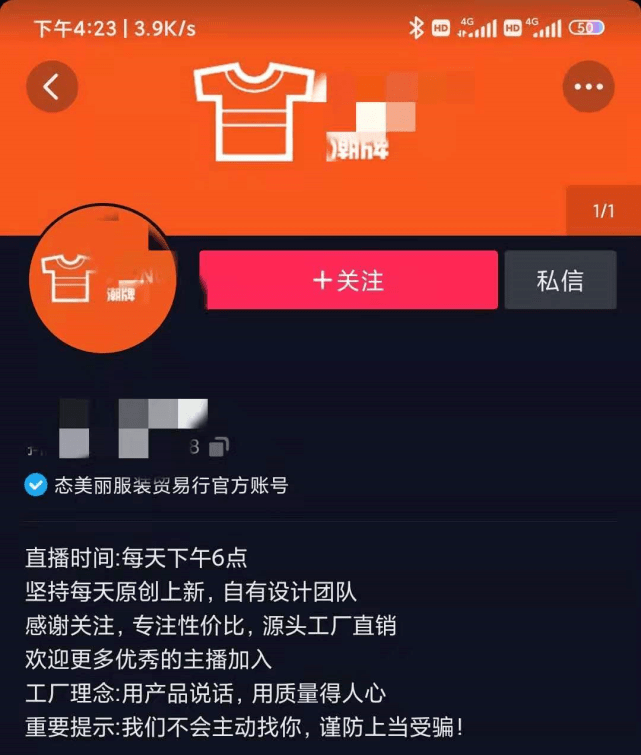
Task: Open the three-dot overflow menu
Action: pos(588,87)
